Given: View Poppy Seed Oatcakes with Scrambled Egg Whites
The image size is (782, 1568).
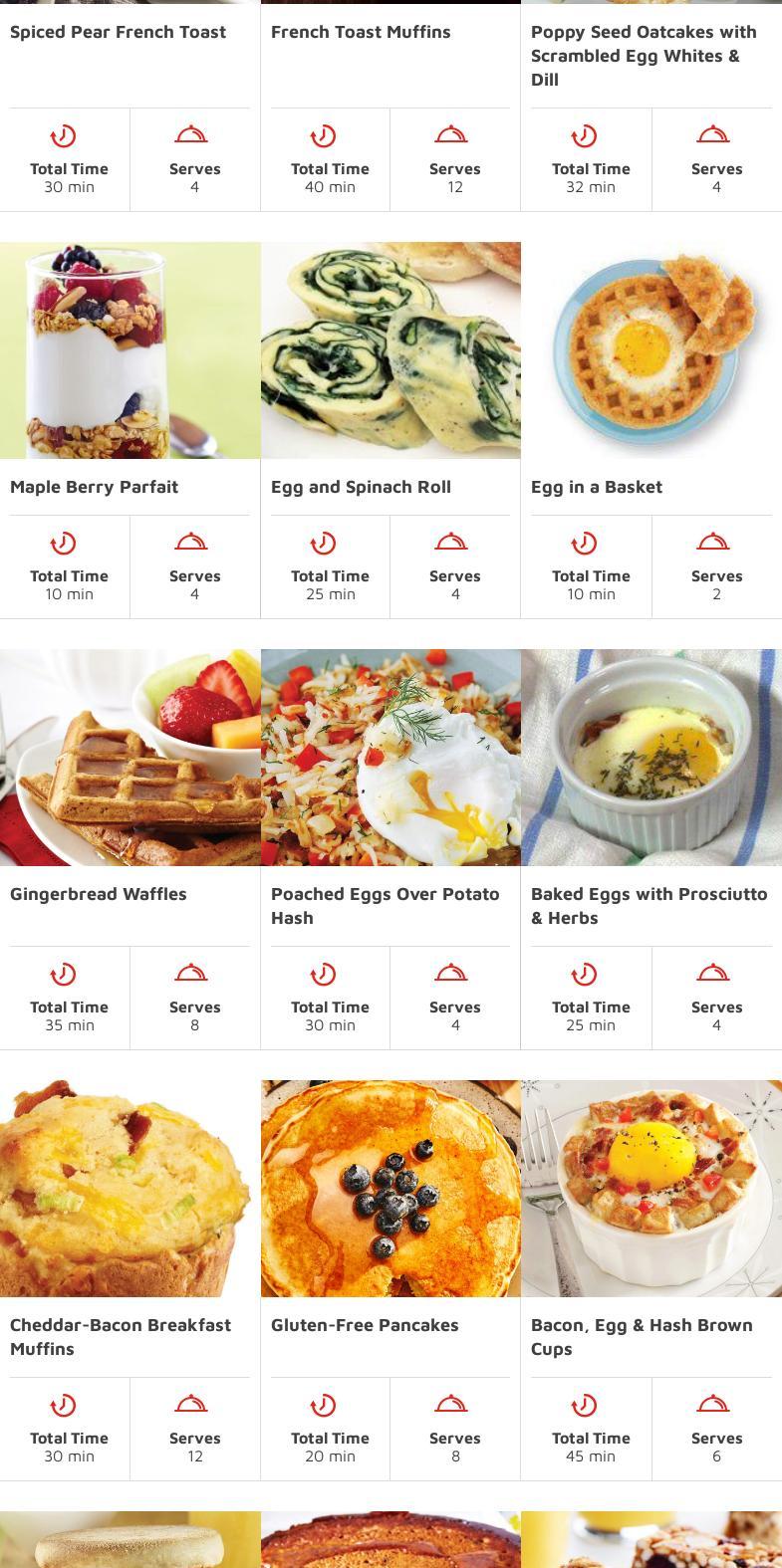Looking at the screenshot, I should click(x=644, y=55).
